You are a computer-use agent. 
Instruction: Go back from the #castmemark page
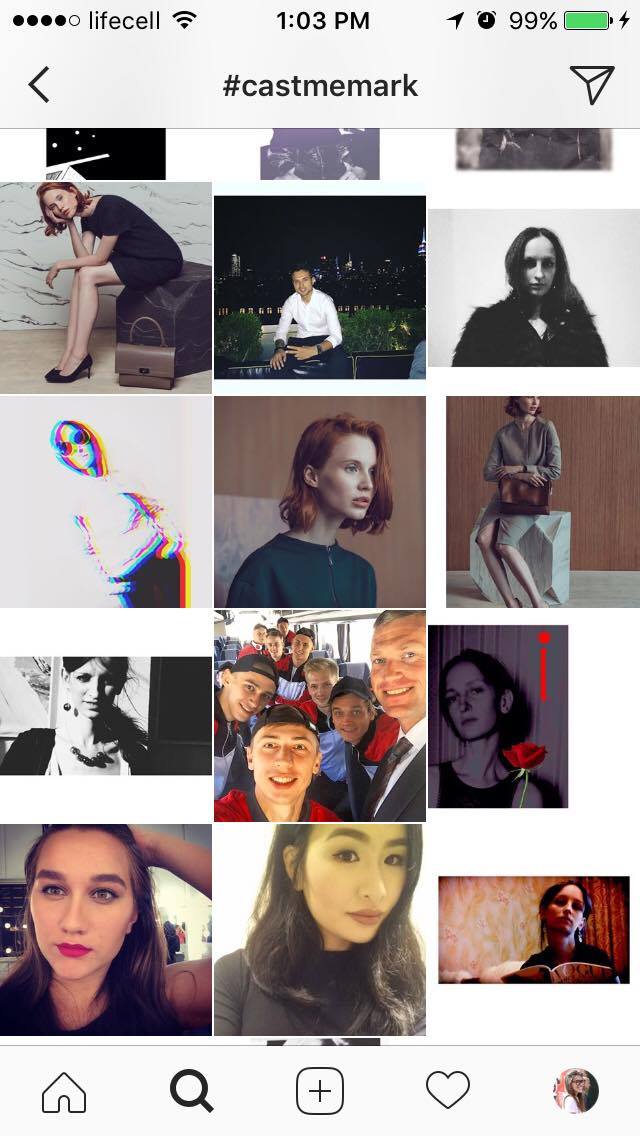click(x=38, y=85)
